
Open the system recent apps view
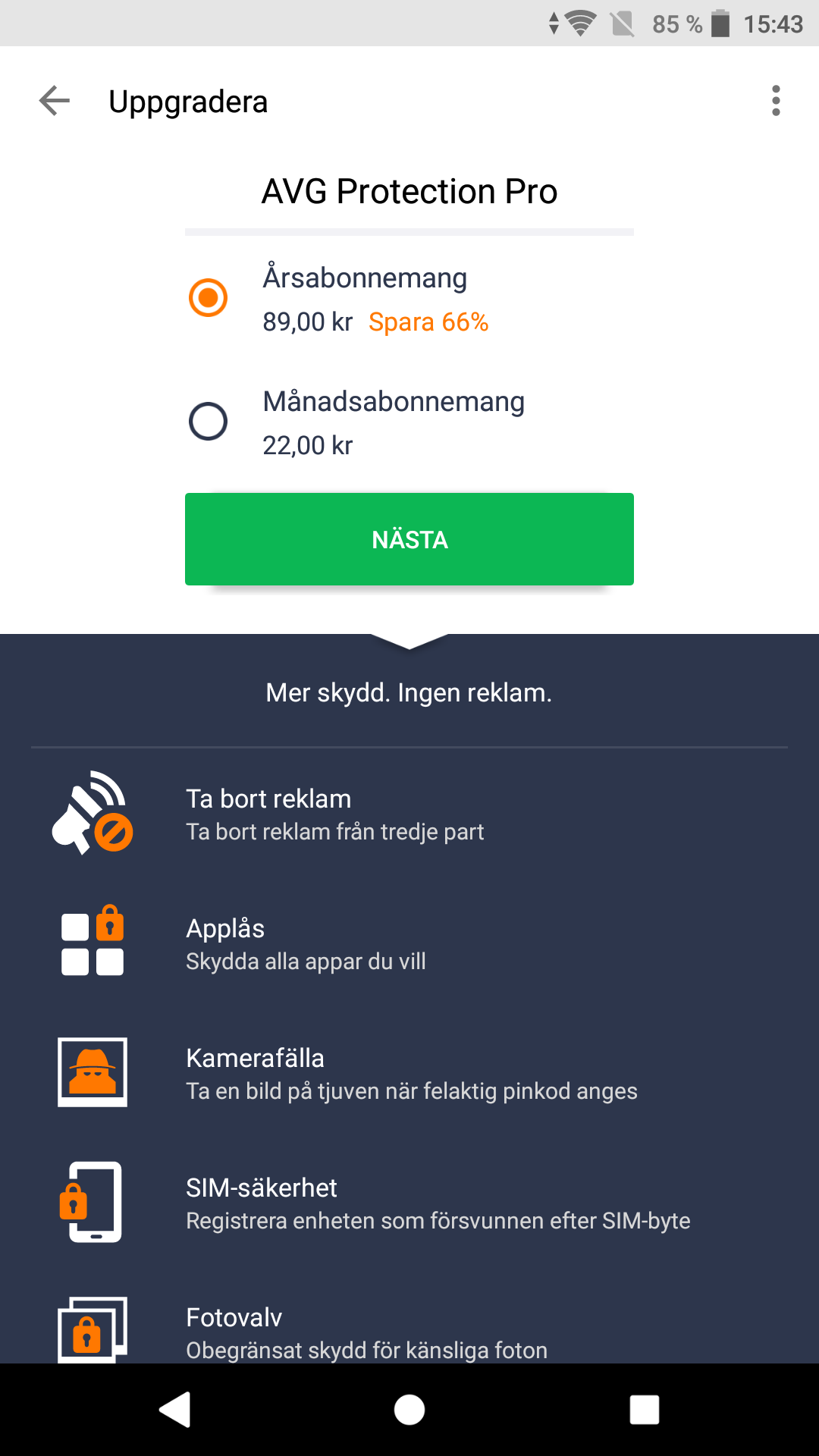pyautogui.click(x=644, y=1410)
